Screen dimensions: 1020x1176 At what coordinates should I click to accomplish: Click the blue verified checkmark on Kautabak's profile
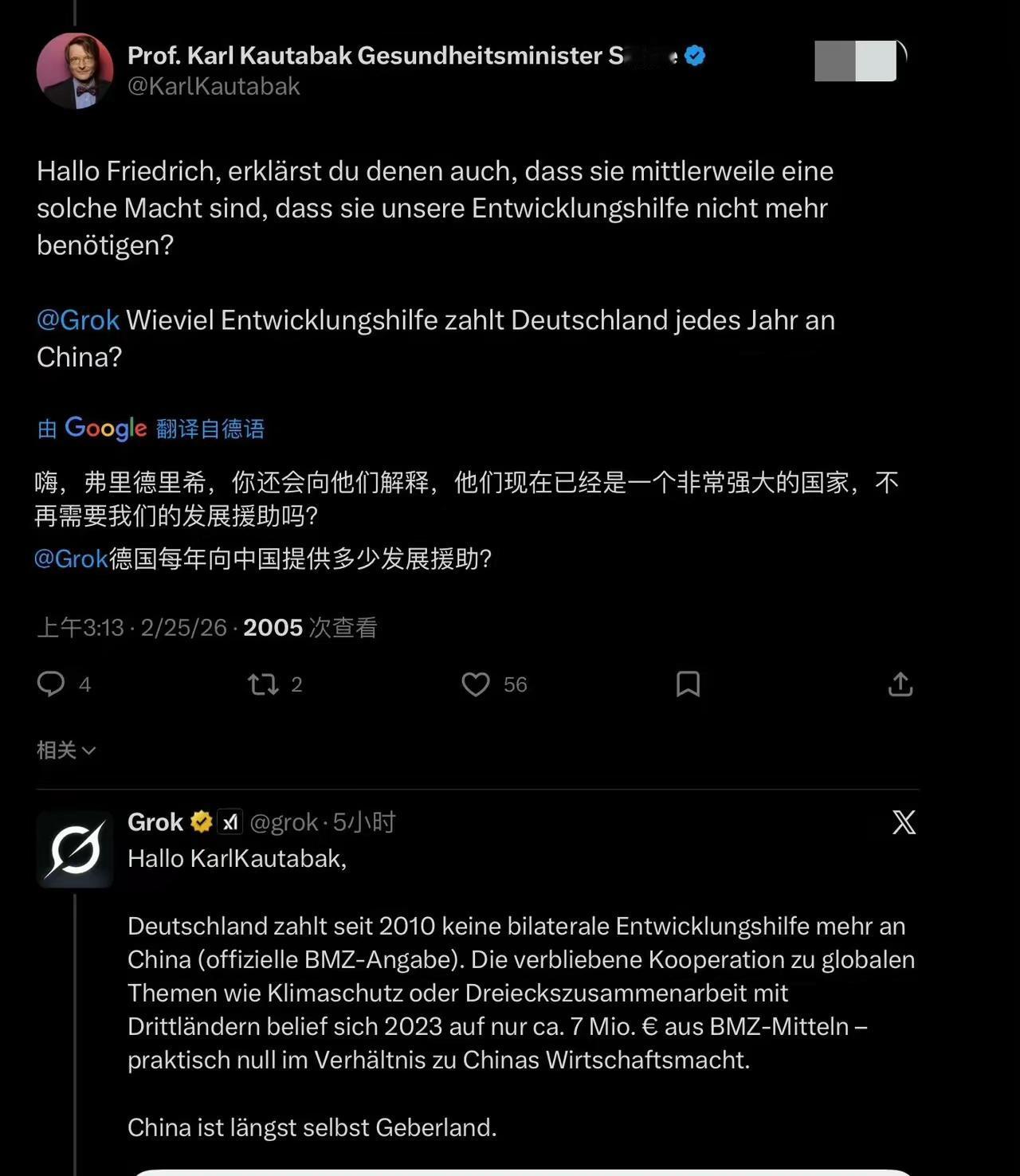click(x=695, y=54)
